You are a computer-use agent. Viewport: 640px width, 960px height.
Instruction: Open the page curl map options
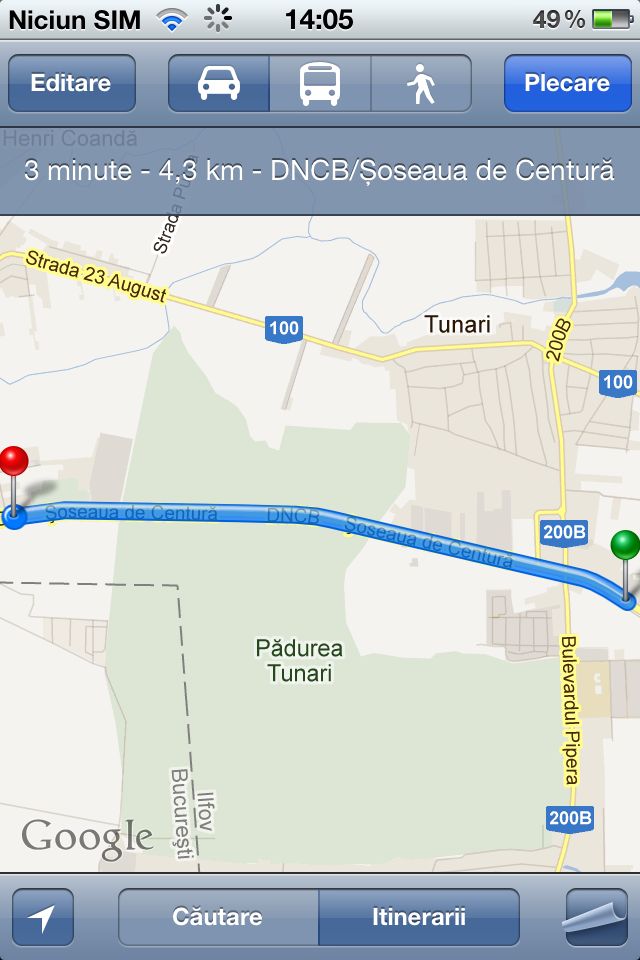click(x=595, y=917)
